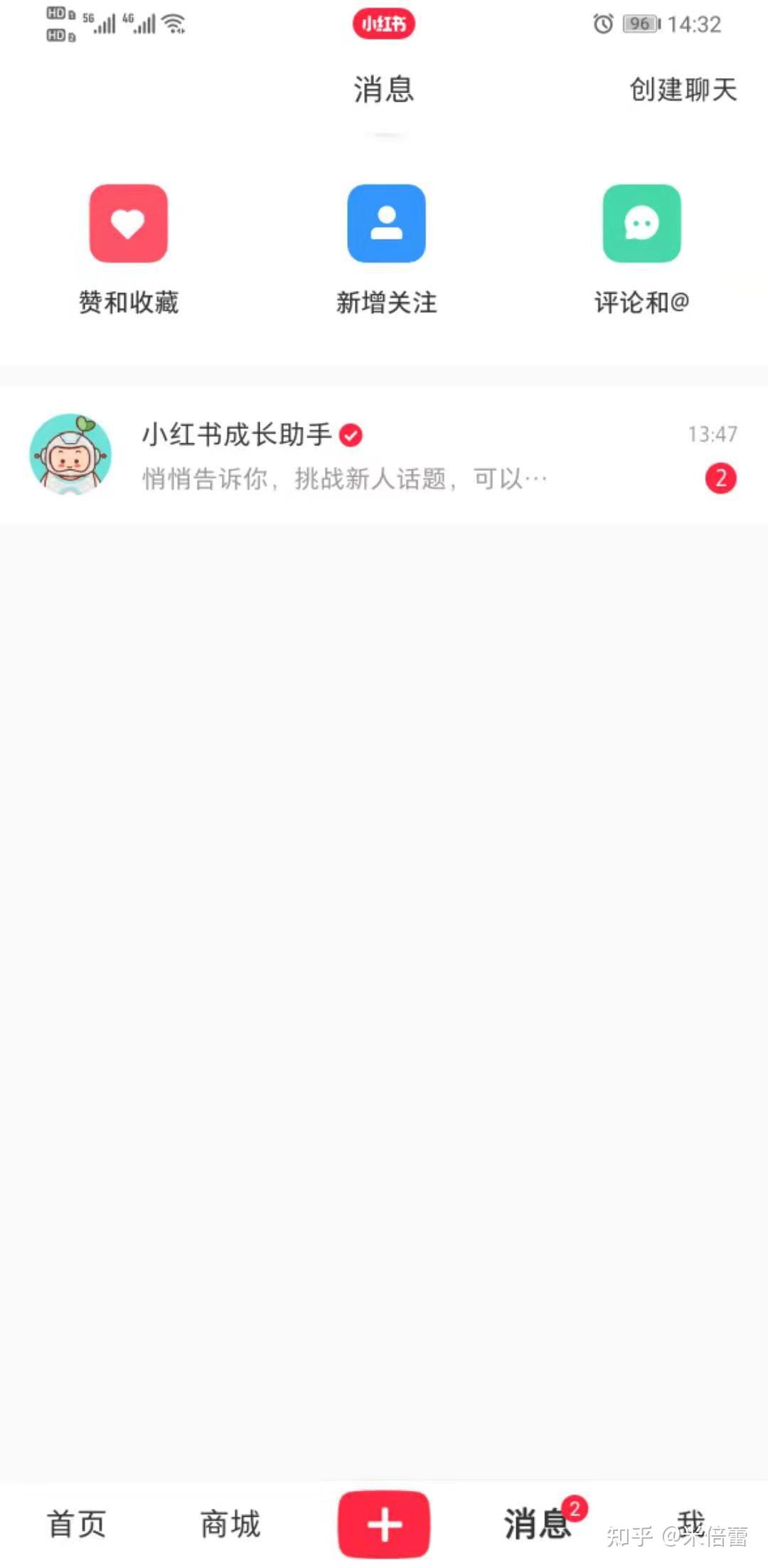Switch to the 商城 tab
The height and width of the screenshot is (1568, 768).
(230, 1524)
